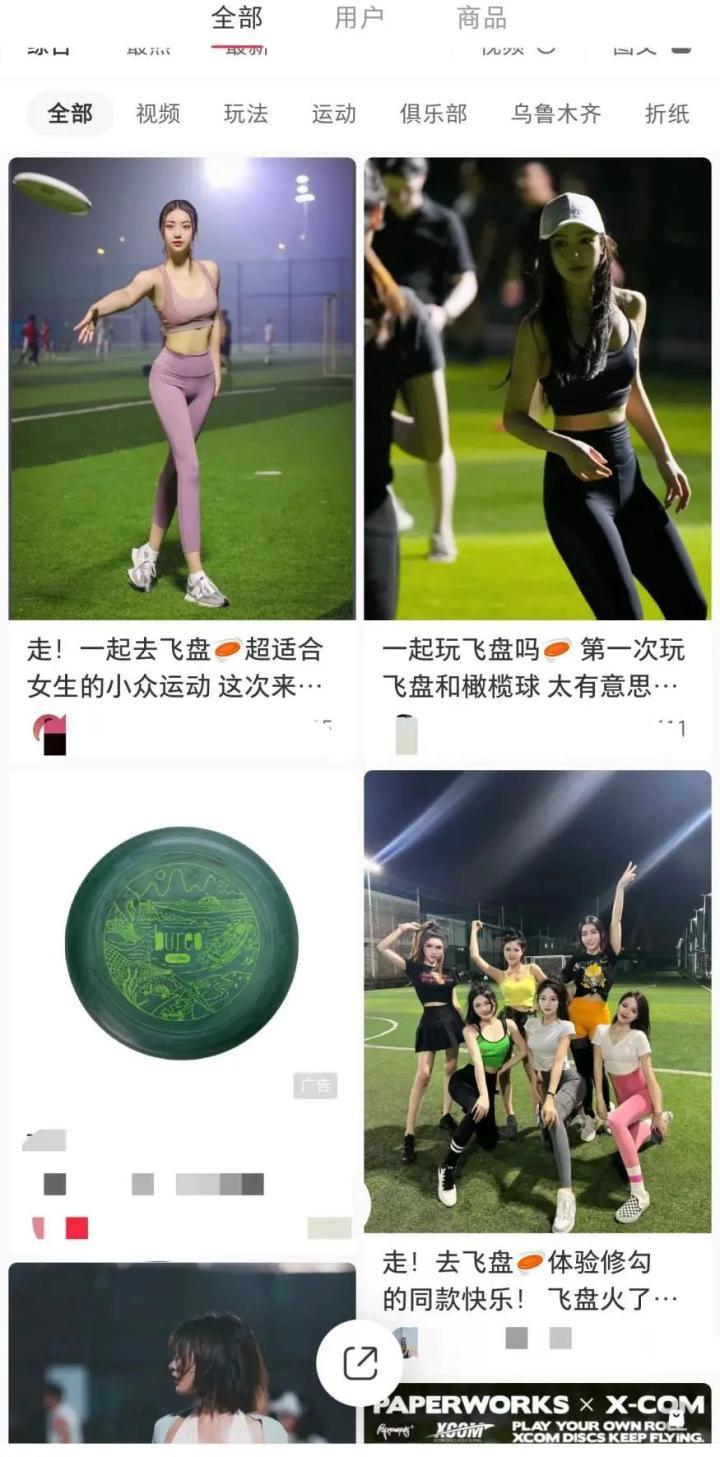Tap the floating share button

click(x=360, y=1363)
